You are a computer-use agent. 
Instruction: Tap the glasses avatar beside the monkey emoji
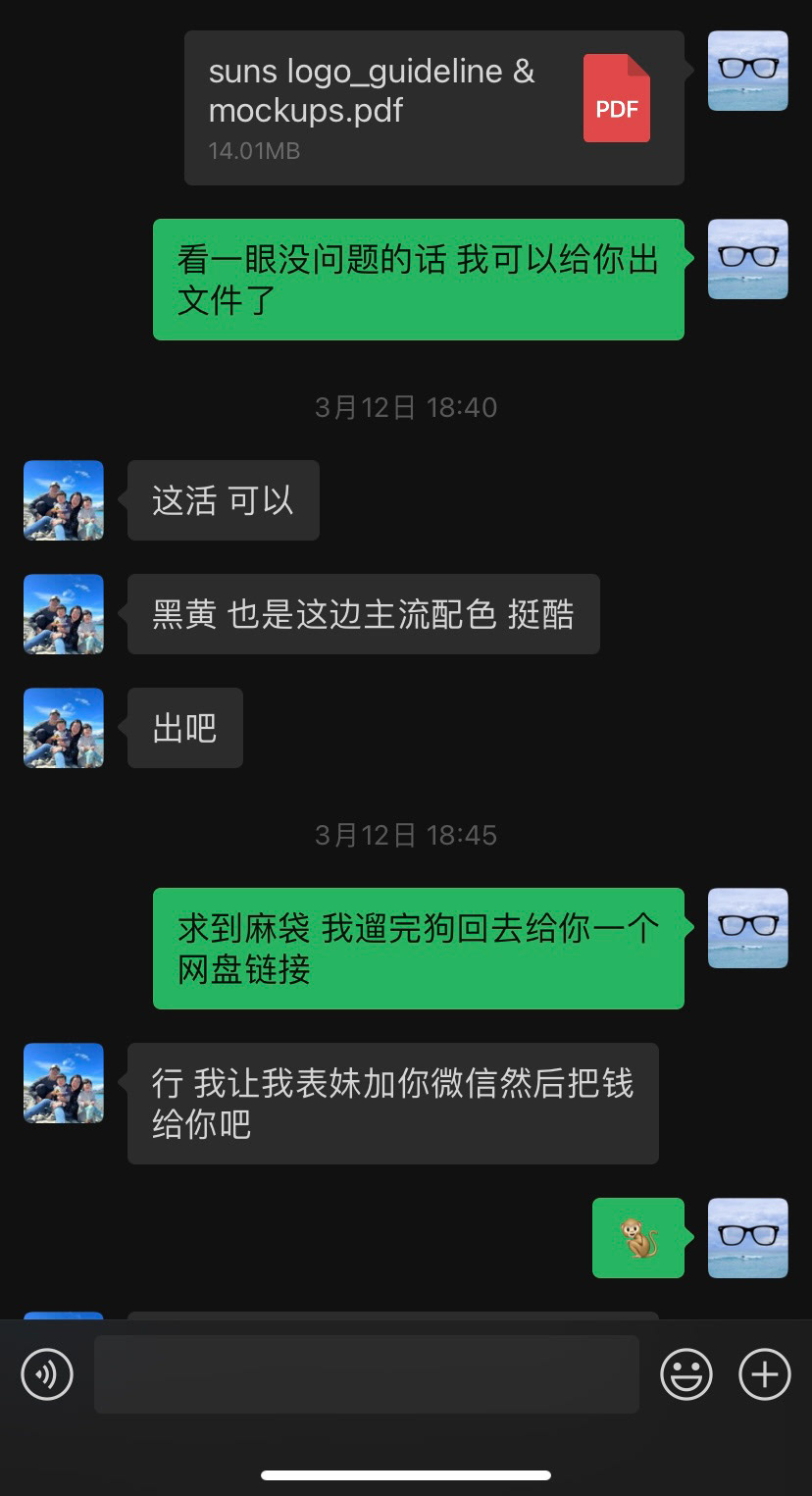(x=747, y=1238)
